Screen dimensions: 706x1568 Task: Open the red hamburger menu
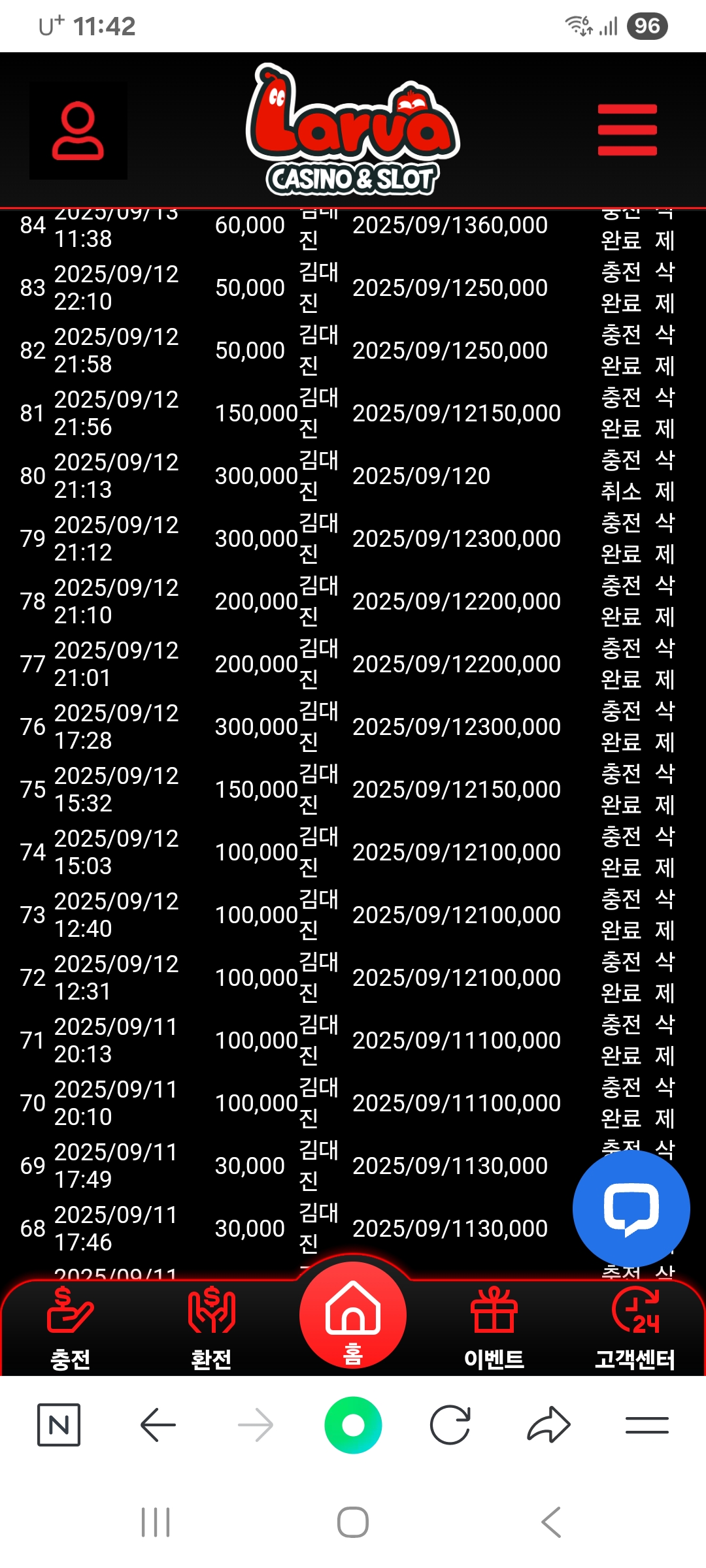tap(627, 130)
